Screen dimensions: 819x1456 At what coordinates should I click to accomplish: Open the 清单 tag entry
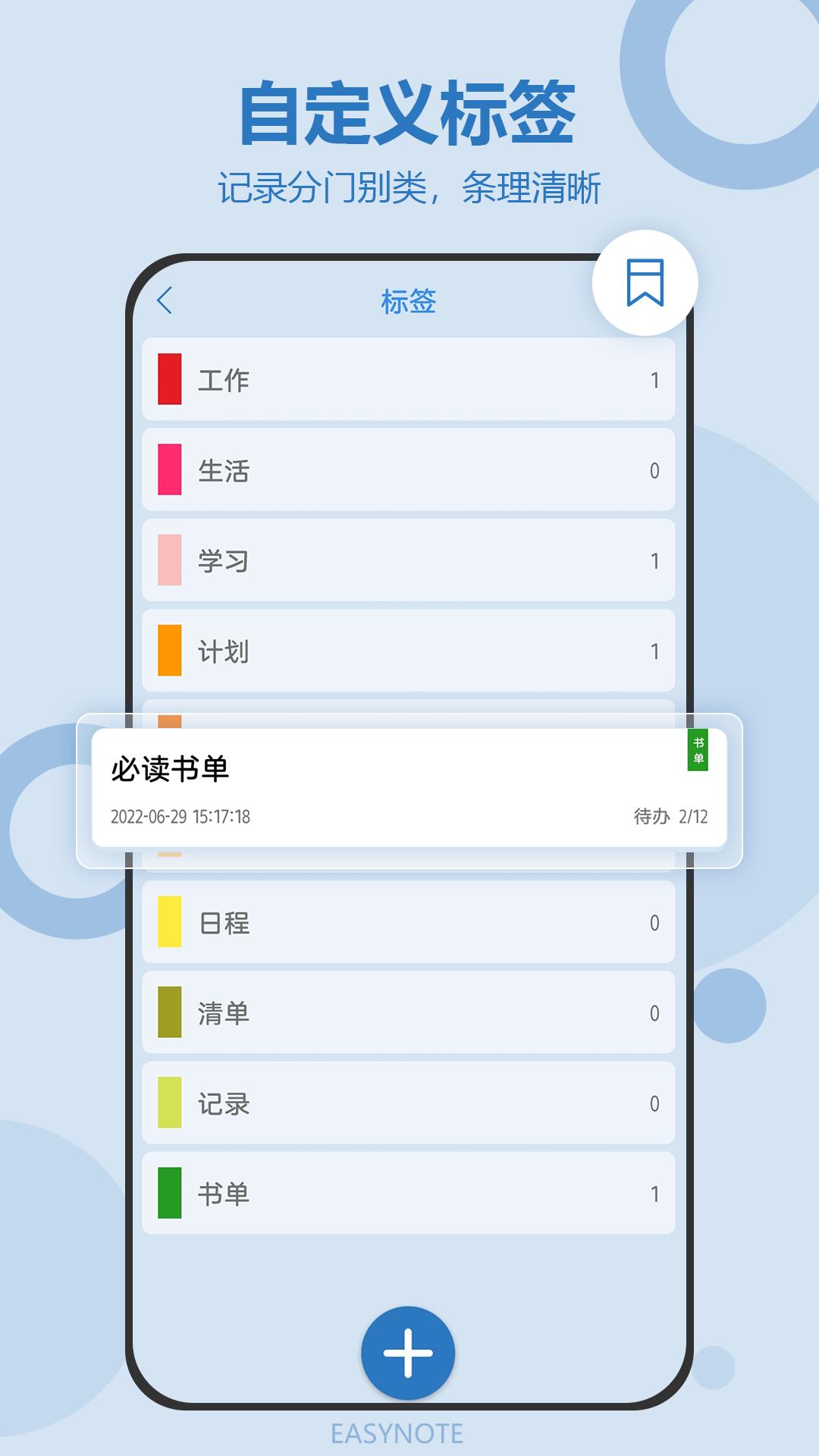click(408, 1014)
